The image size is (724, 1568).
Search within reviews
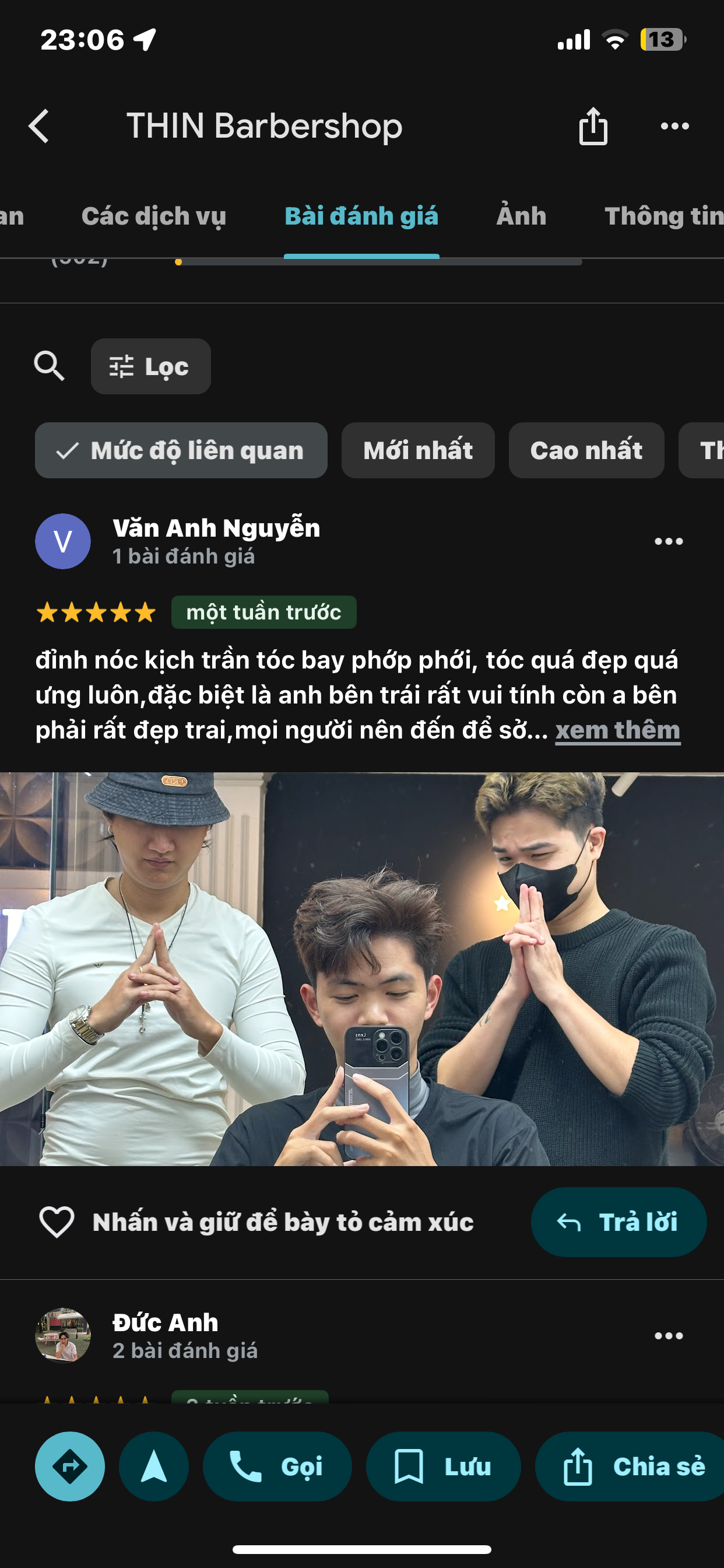[48, 366]
